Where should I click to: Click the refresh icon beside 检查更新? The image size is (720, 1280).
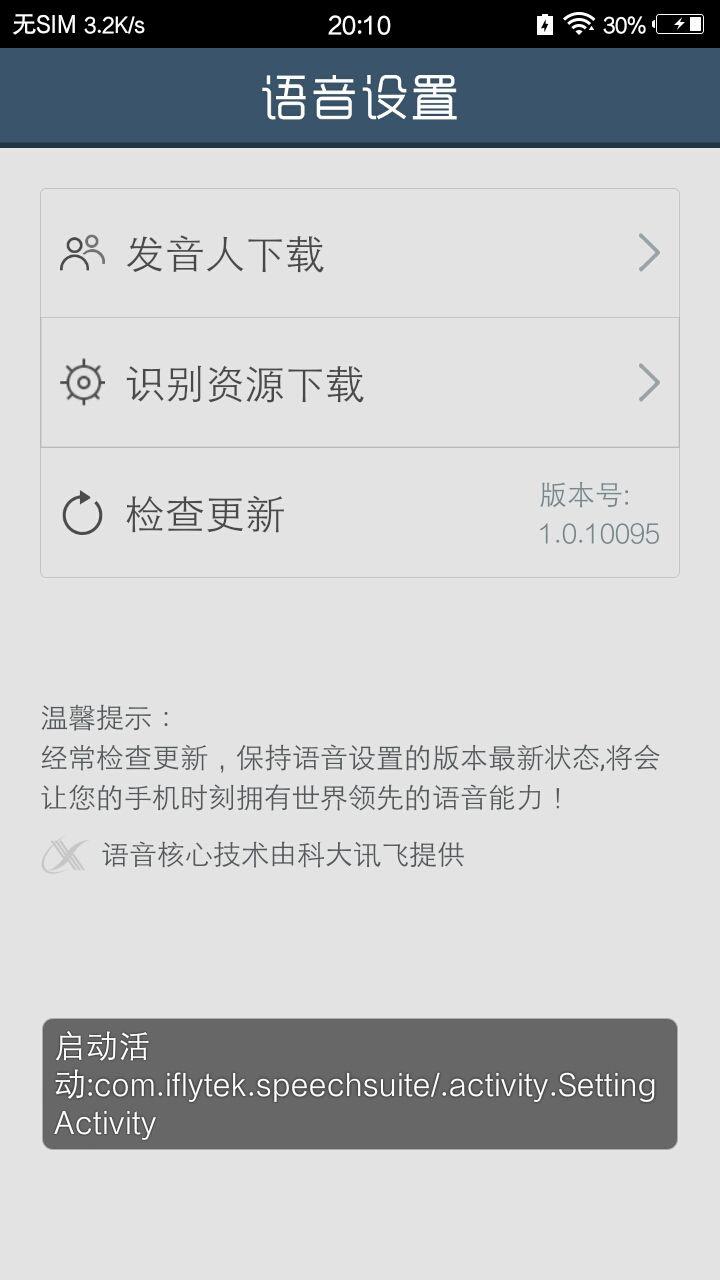[84, 514]
